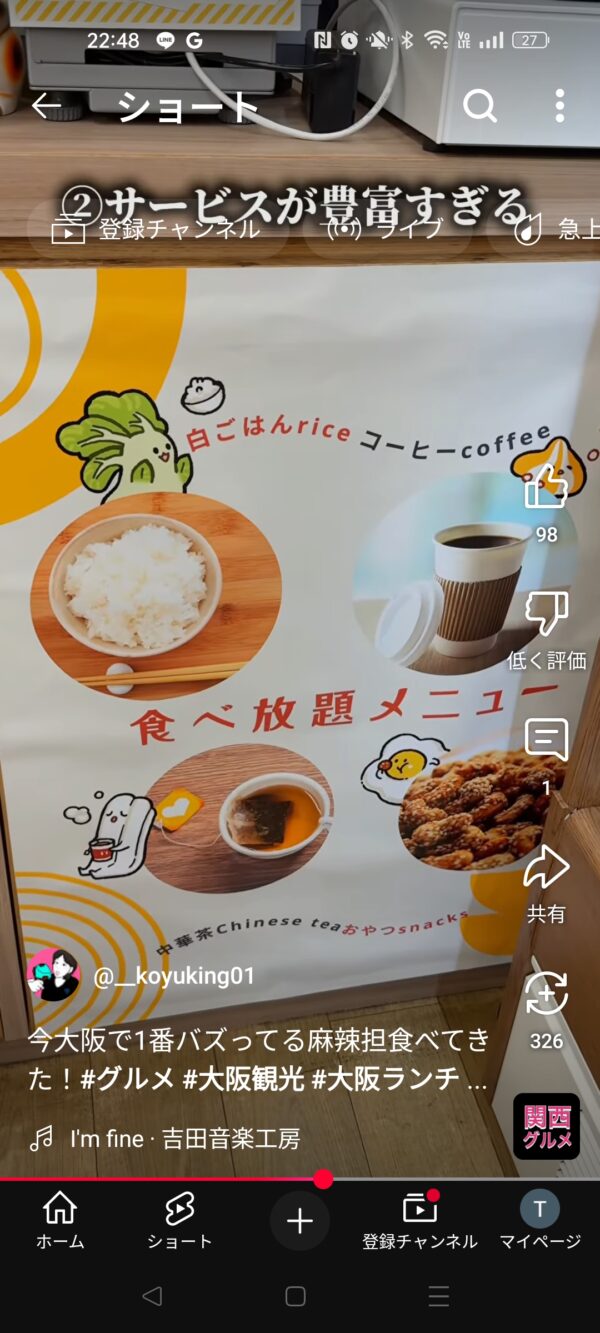Open the search icon

(x=480, y=105)
